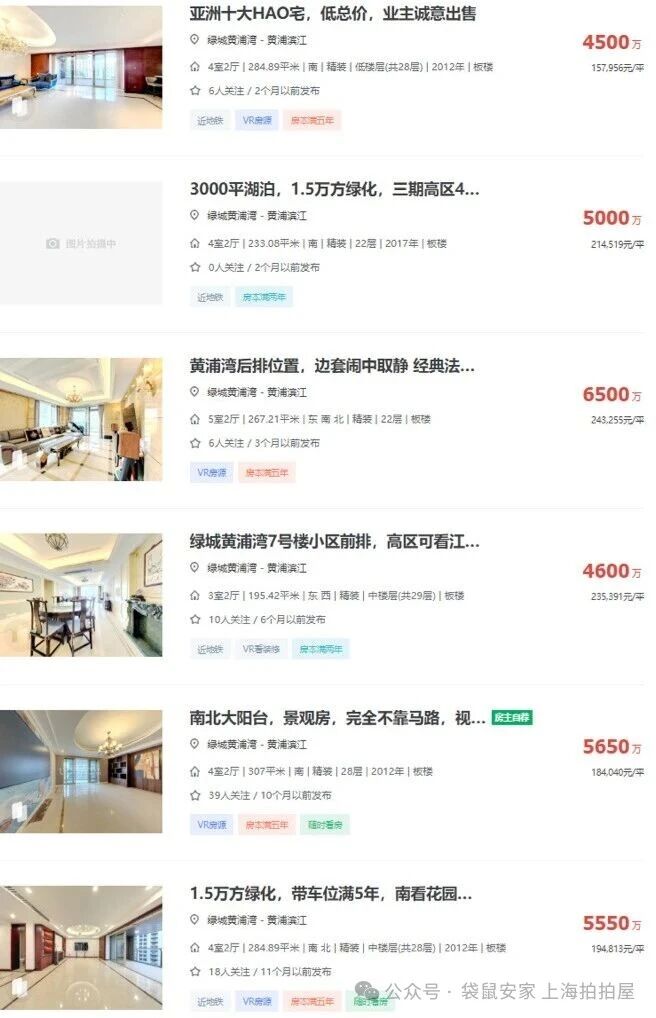Open the 3000平湖泊 listing priced at 5000万
This screenshot has height=1018, width=656.
(334, 189)
